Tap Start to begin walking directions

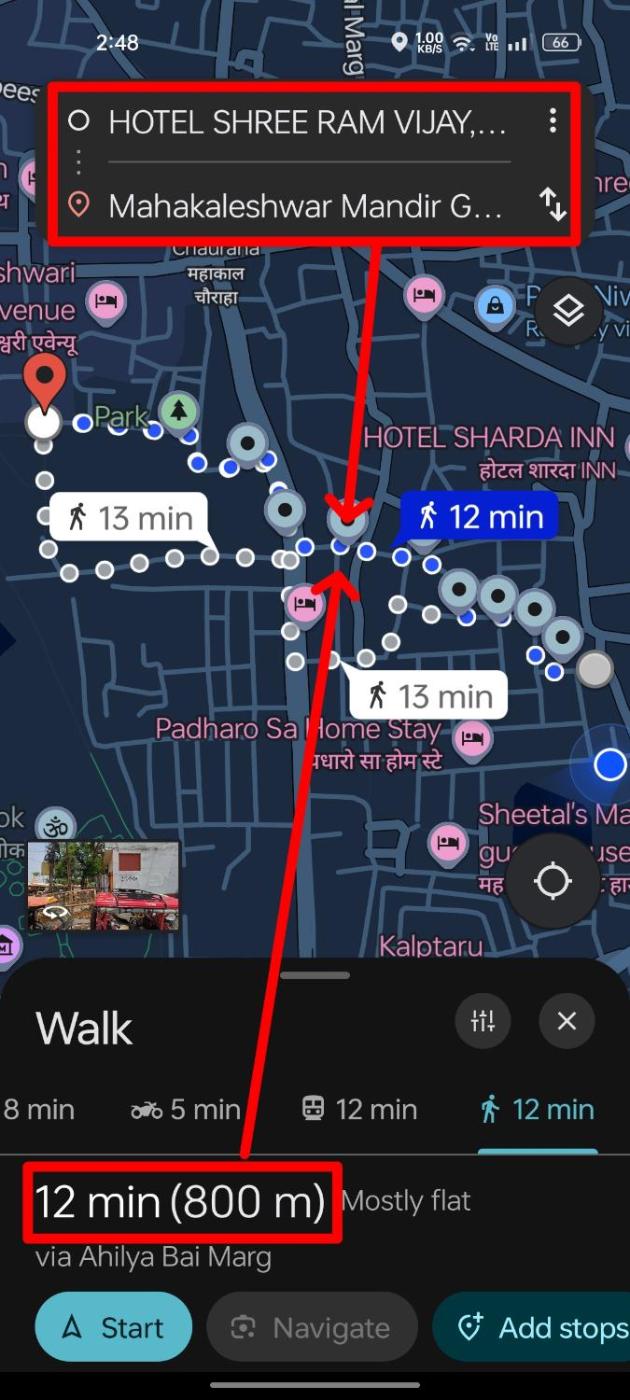(113, 1327)
